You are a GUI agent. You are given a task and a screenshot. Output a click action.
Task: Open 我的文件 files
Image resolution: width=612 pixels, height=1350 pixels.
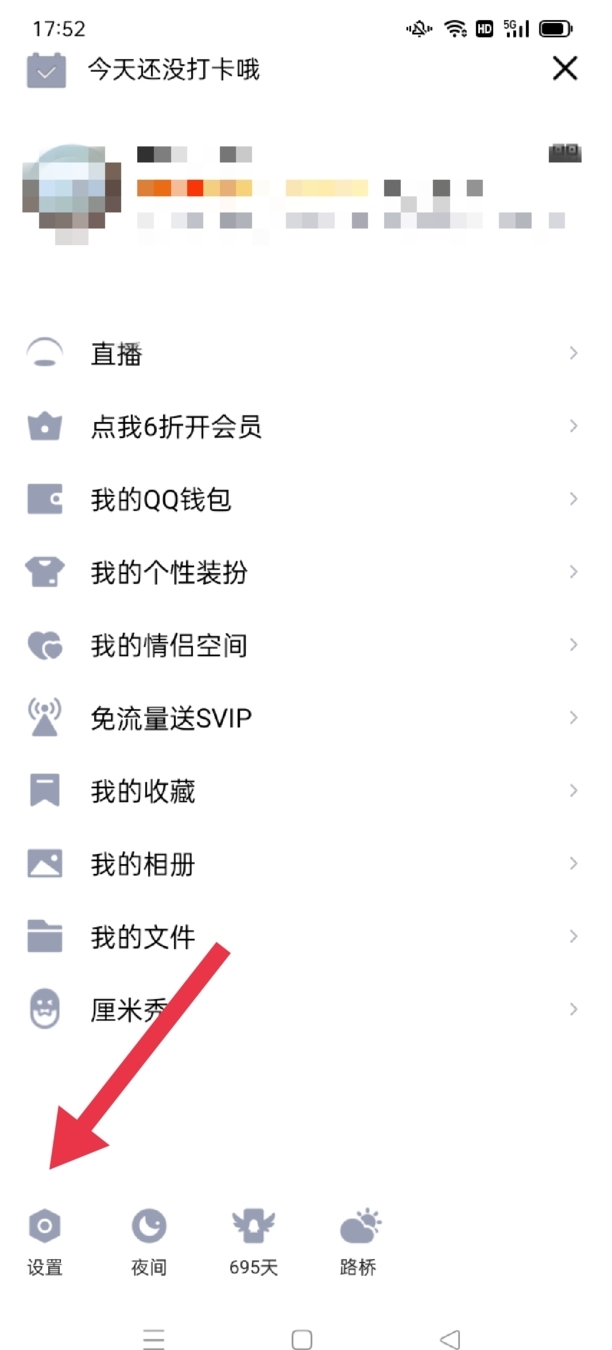(300, 937)
